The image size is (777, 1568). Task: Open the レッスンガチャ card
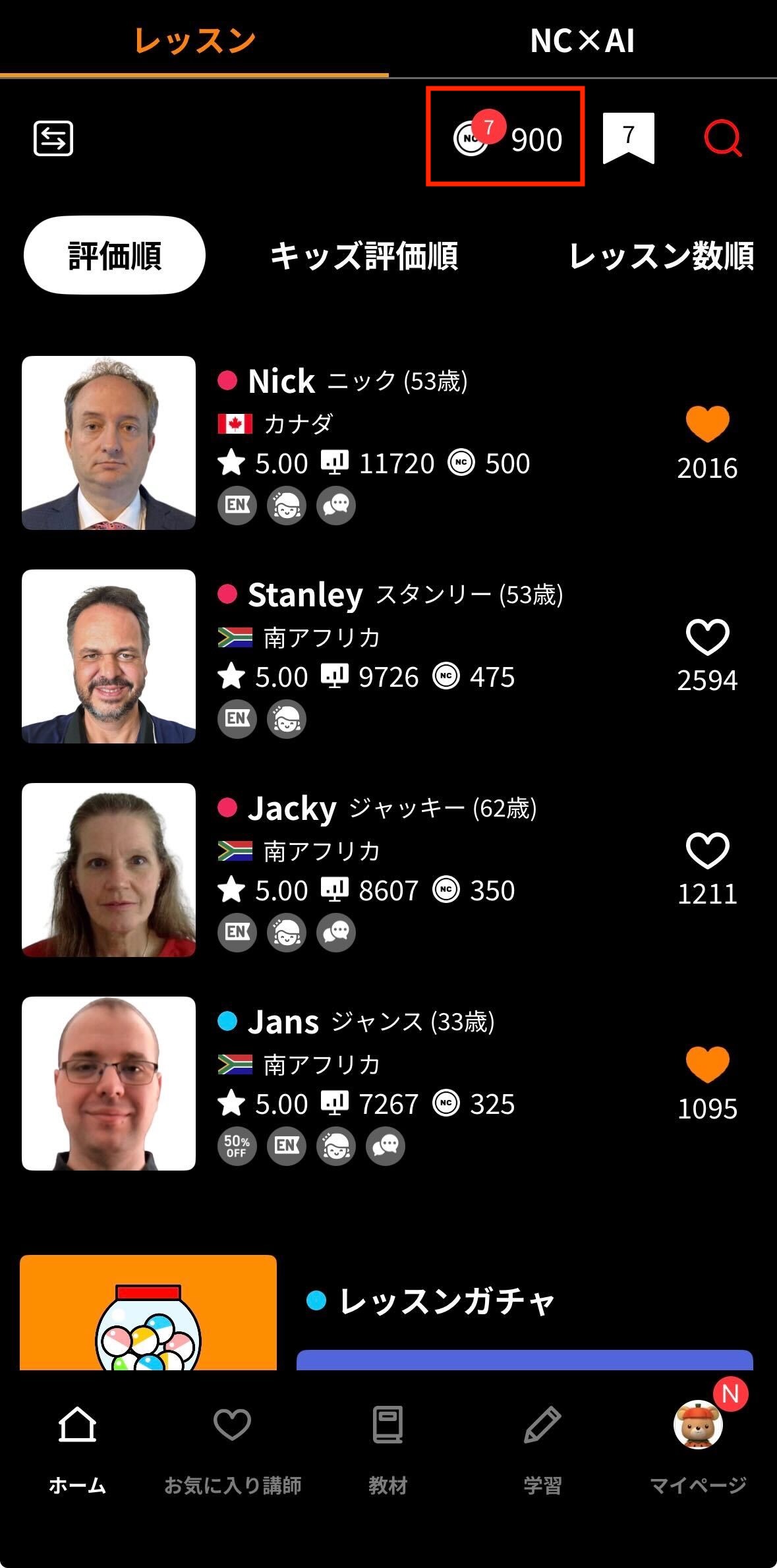coord(446,1302)
